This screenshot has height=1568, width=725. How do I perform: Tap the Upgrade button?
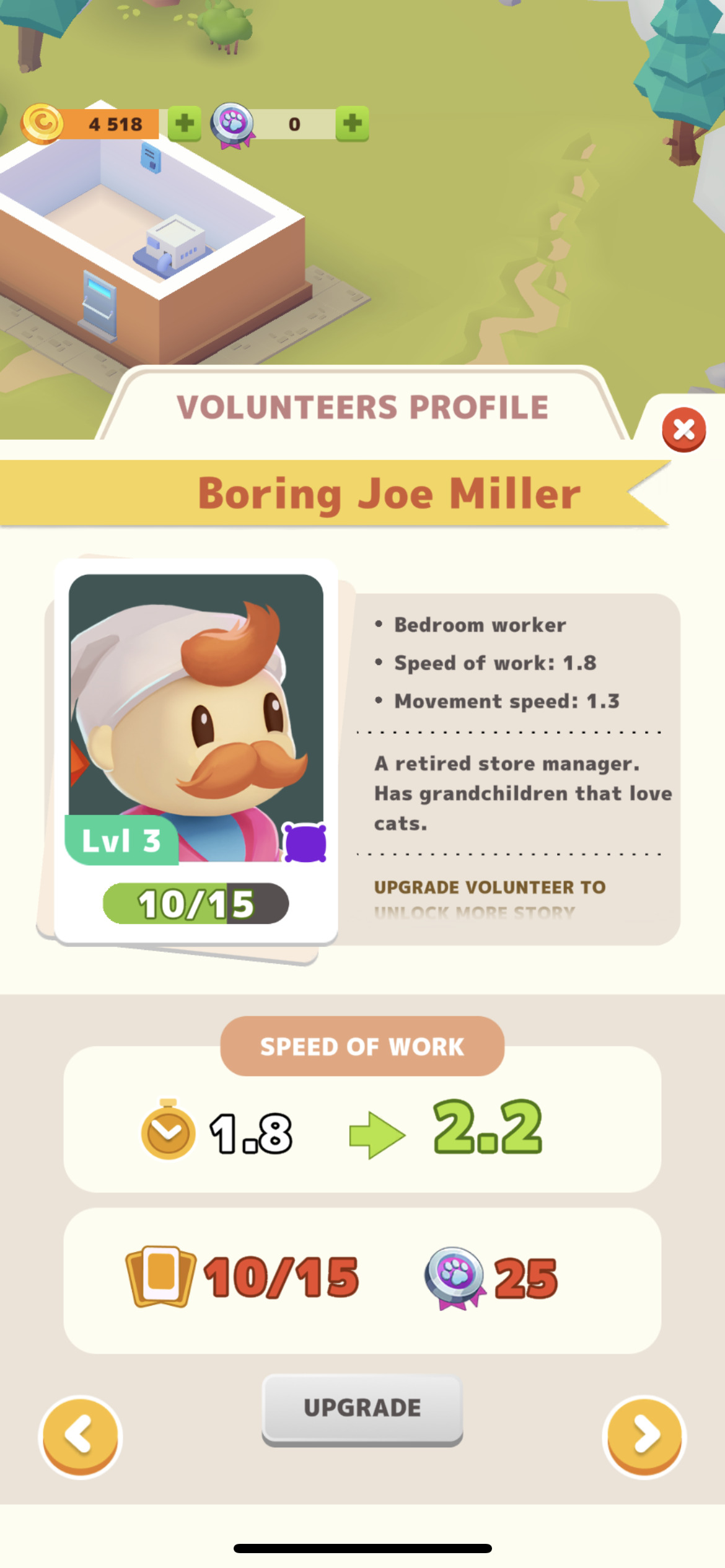pyautogui.click(x=362, y=1408)
